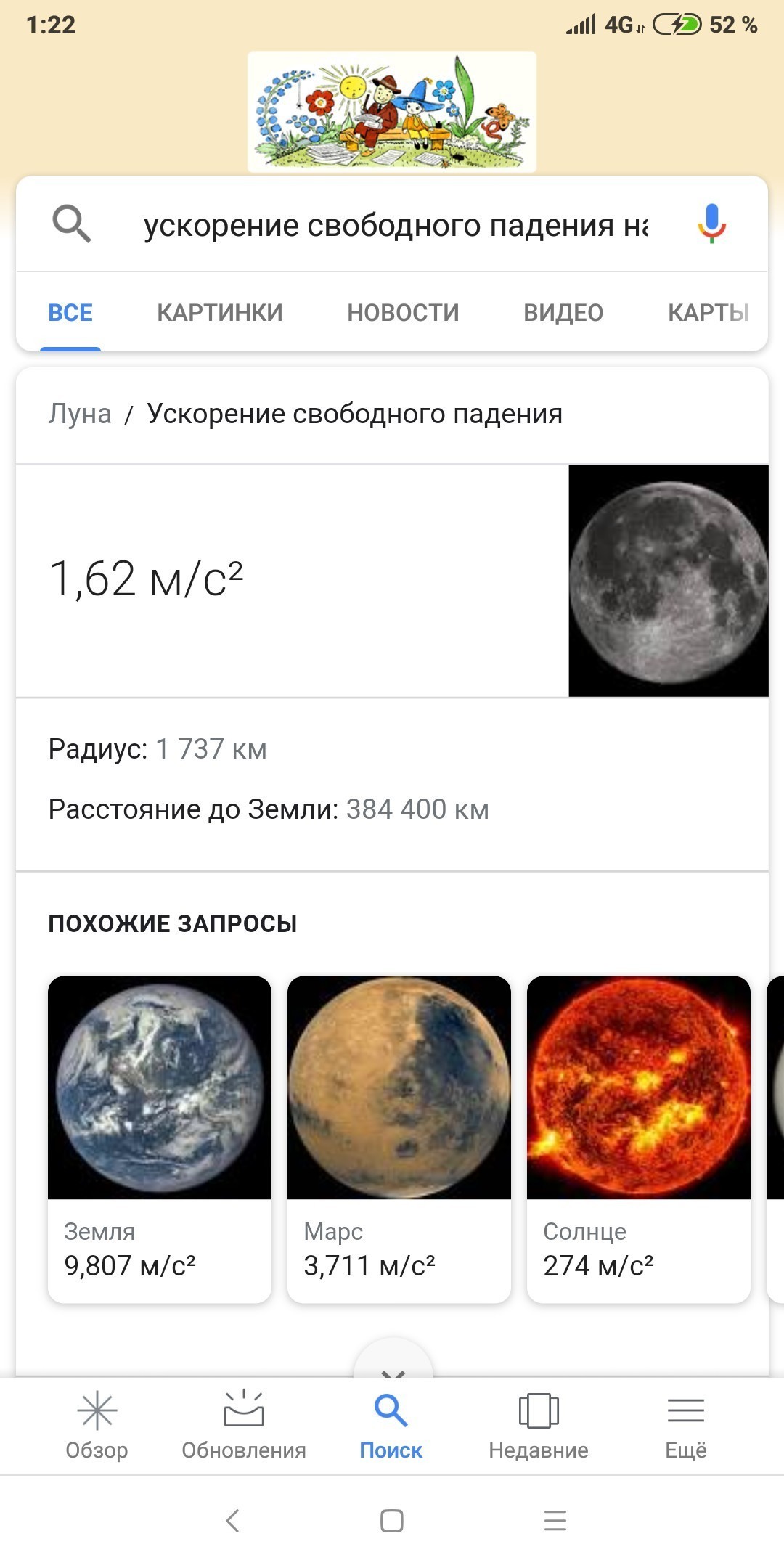This screenshot has width=784, height=1568.
Task: Tap the magnifier icon in search bar
Action: pyautogui.click(x=71, y=224)
